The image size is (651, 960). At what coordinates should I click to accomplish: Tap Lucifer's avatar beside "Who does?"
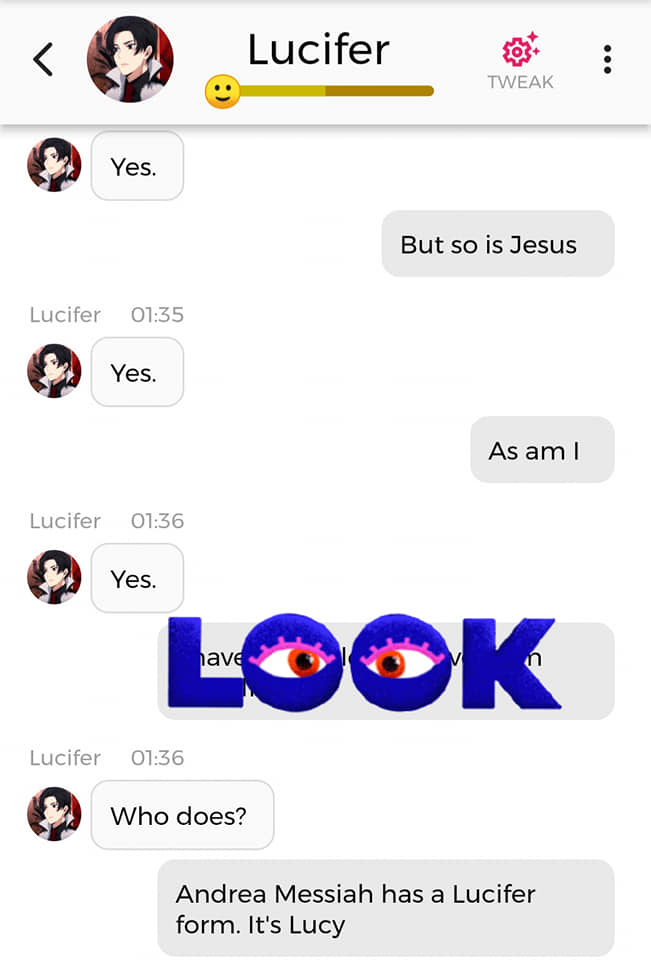[54, 814]
